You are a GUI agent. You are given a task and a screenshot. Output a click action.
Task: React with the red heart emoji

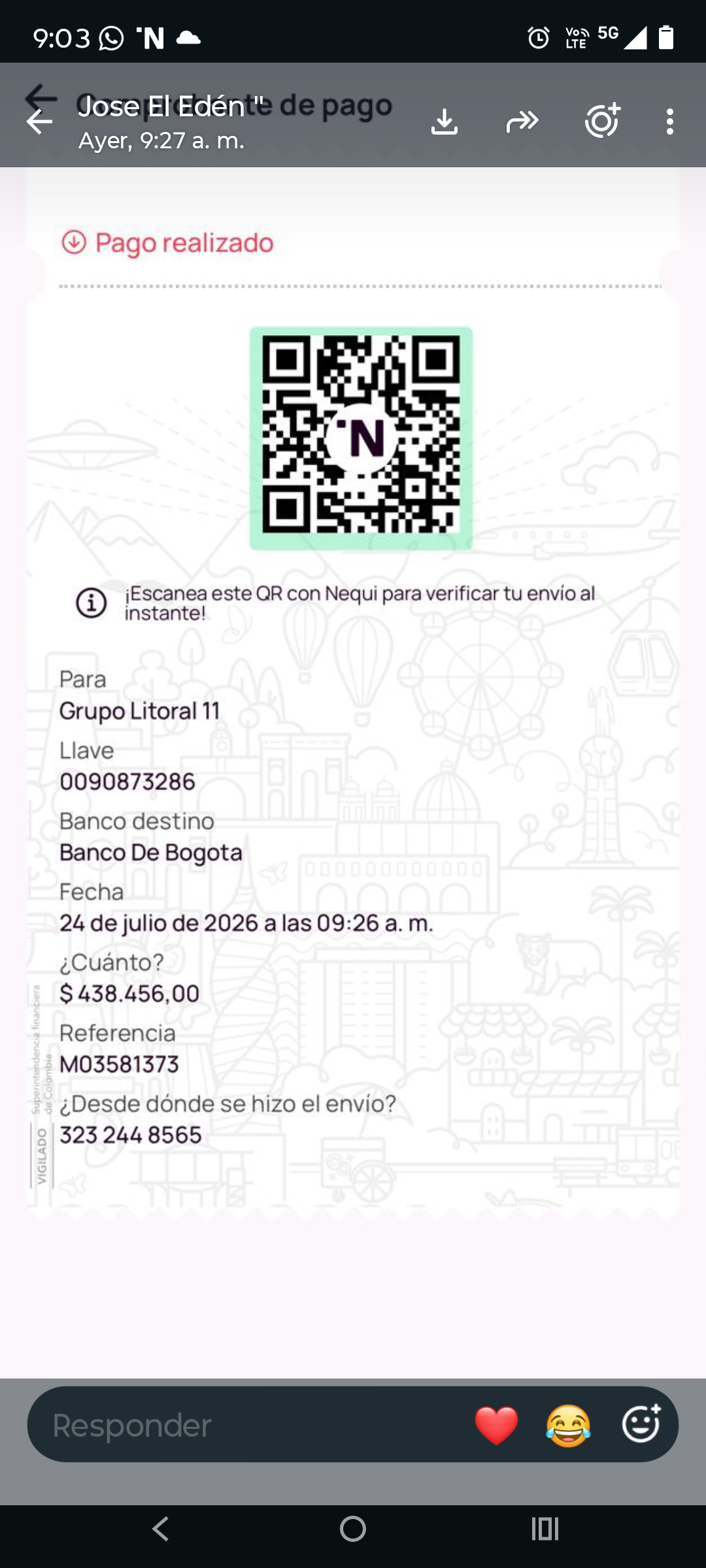click(497, 1426)
